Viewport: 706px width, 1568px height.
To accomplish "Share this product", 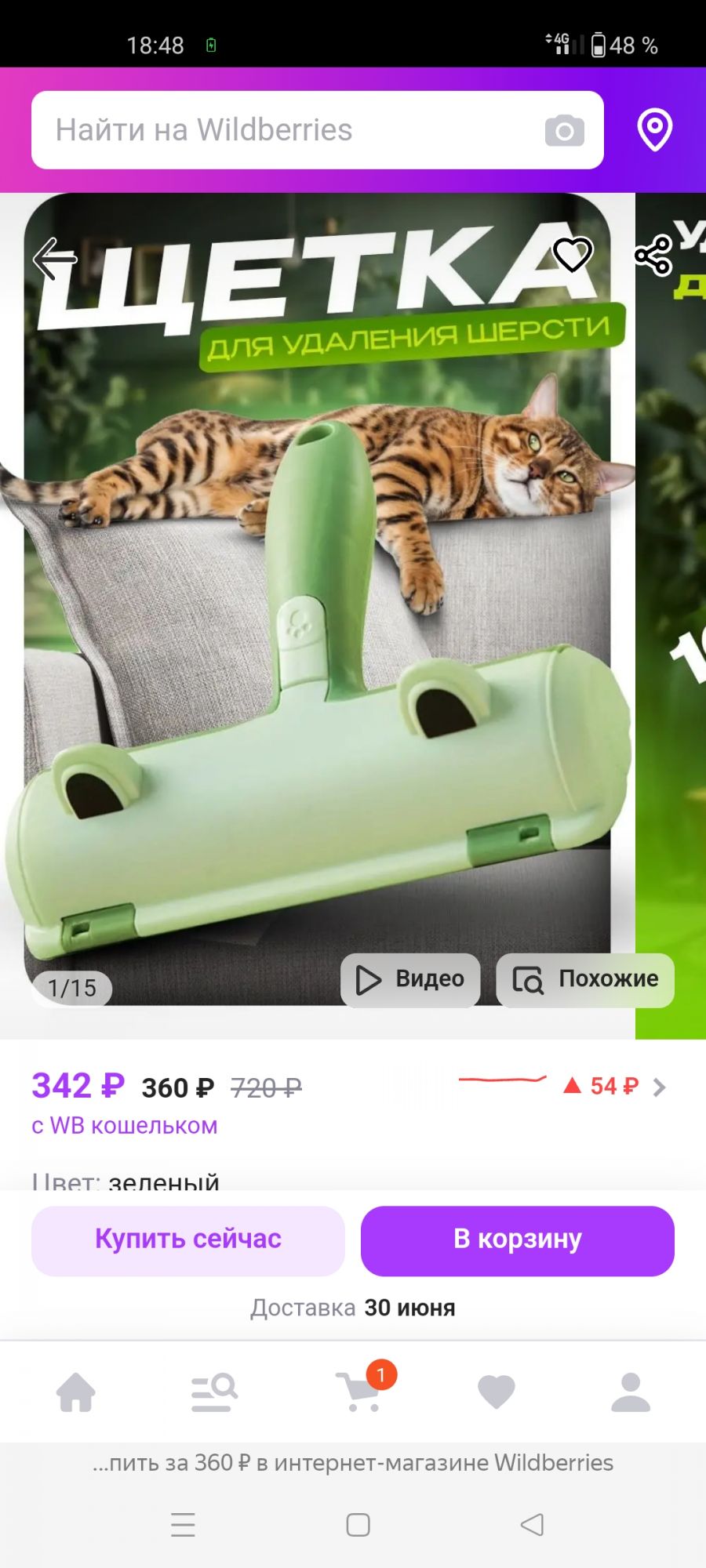I will (x=653, y=256).
